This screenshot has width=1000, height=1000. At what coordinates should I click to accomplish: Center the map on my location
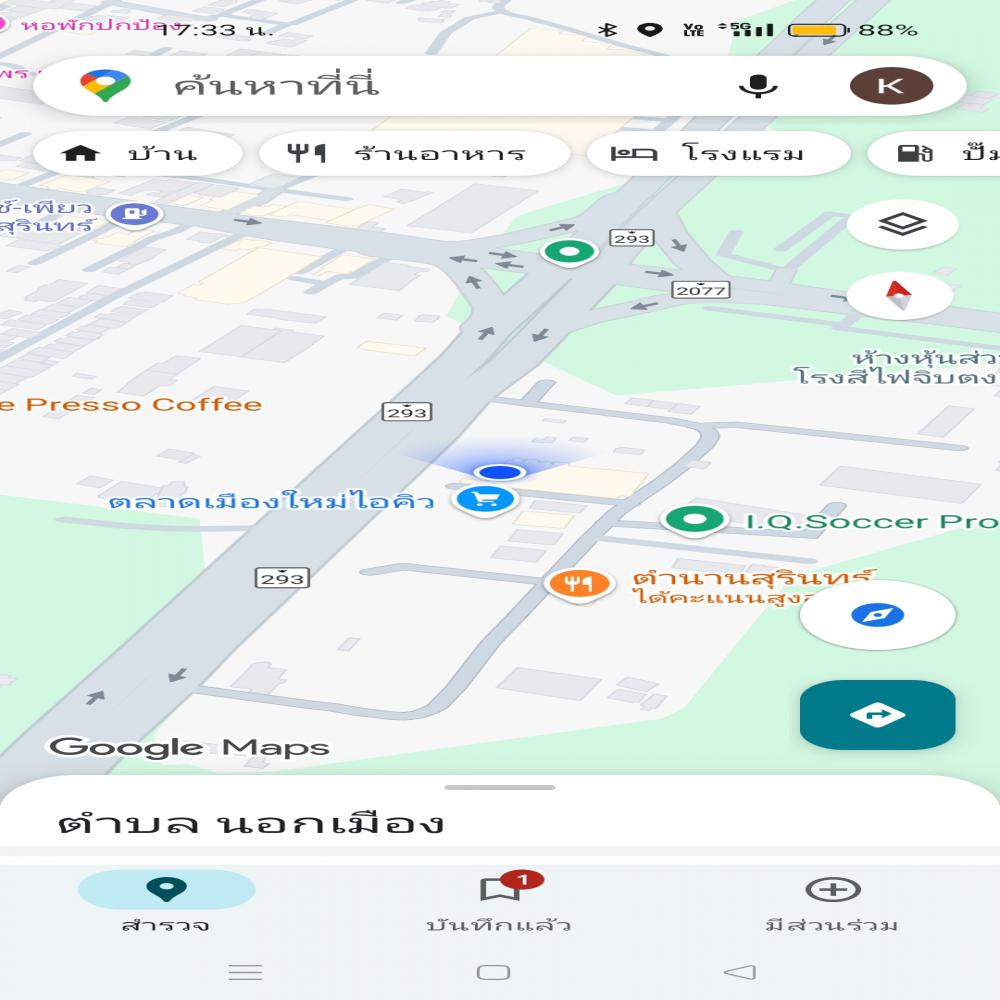877,615
